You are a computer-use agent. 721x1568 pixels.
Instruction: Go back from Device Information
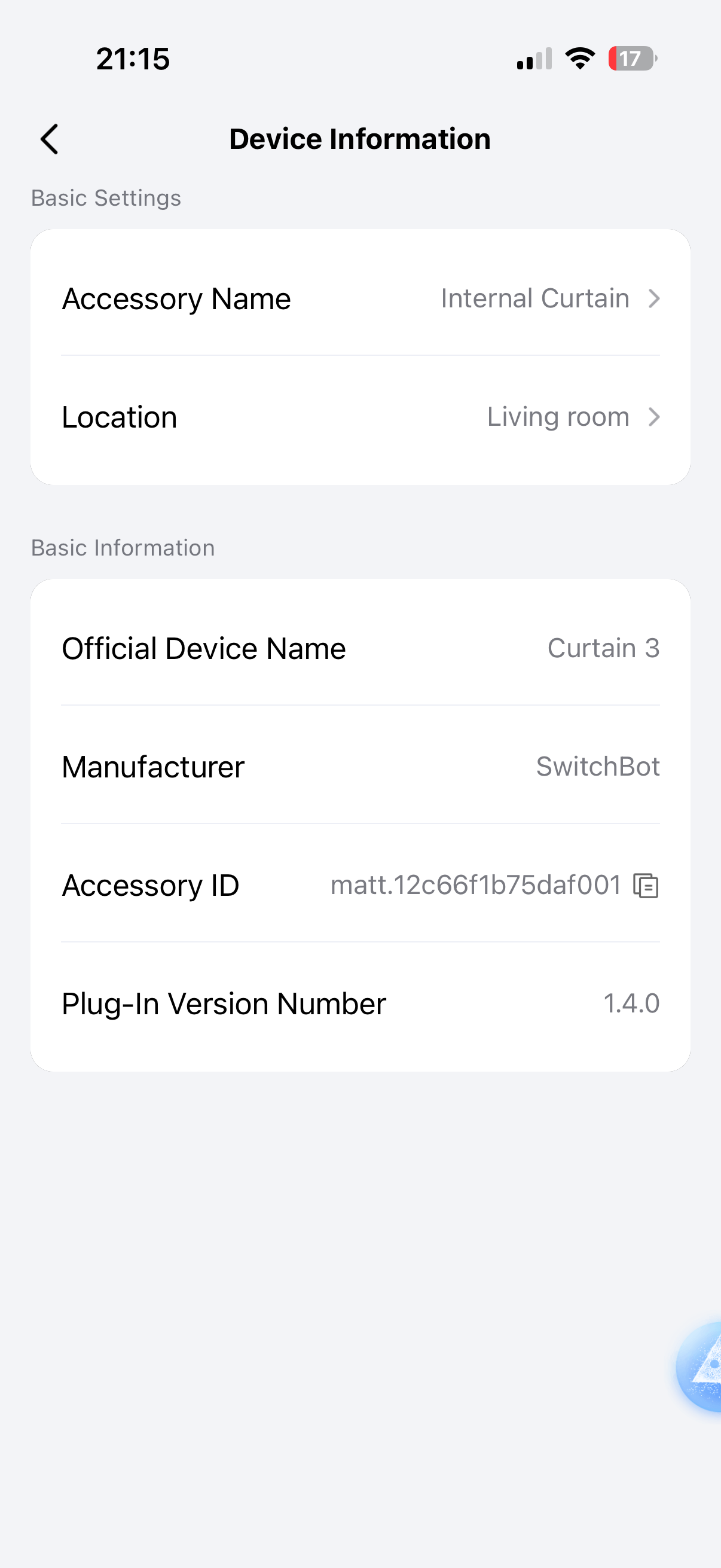49,139
